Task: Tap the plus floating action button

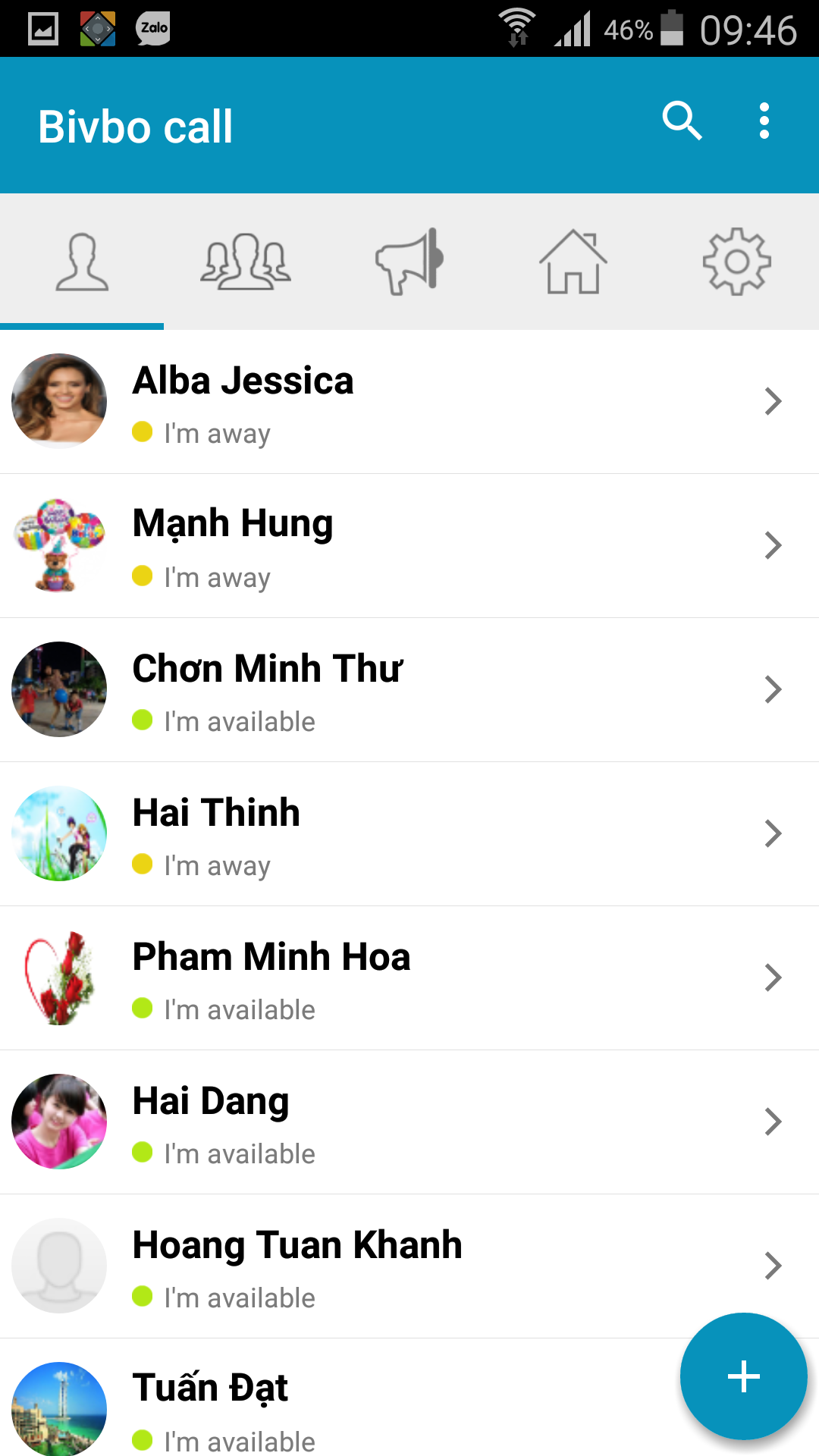Action: click(743, 1376)
